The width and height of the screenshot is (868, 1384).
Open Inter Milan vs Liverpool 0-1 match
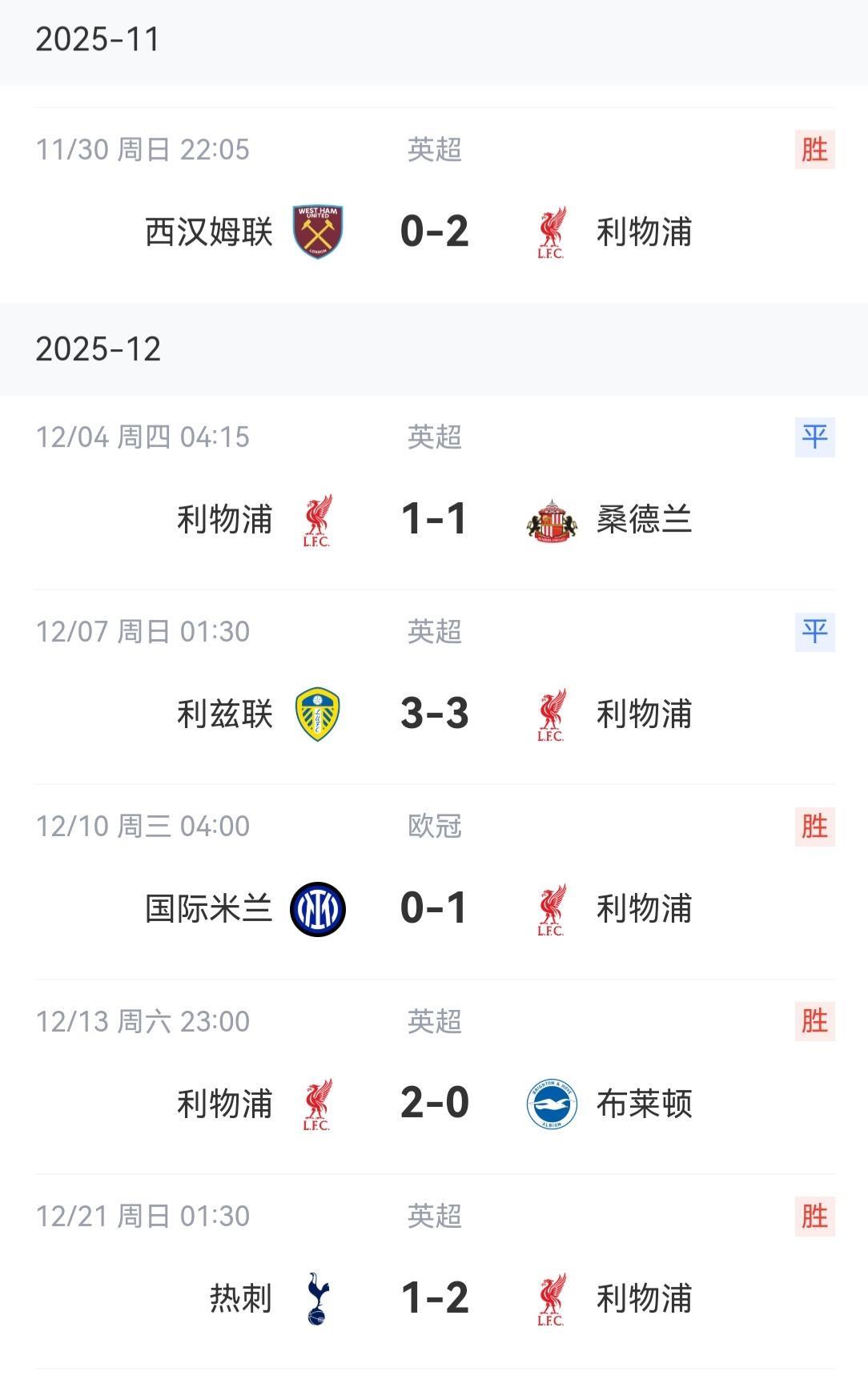point(434,908)
